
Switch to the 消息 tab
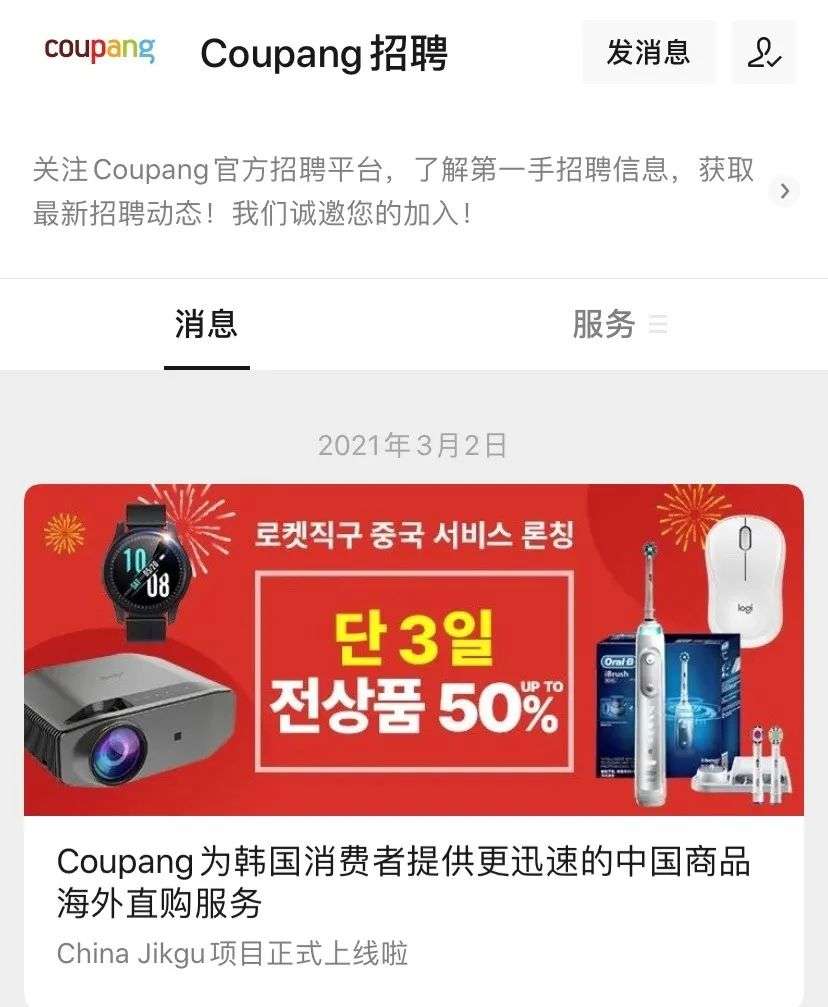tap(206, 324)
